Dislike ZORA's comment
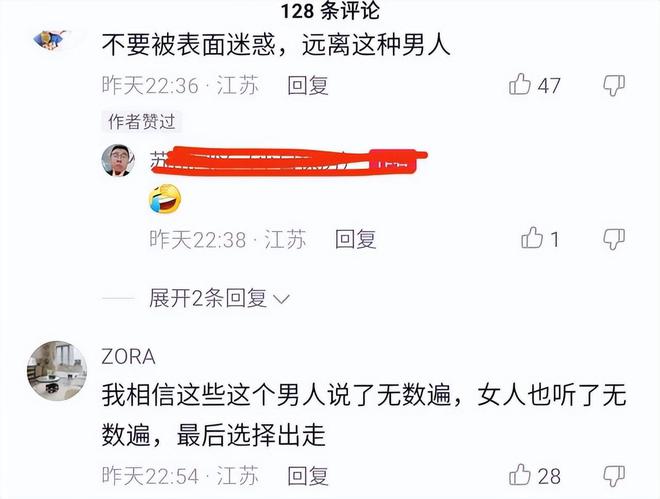 pos(614,475)
